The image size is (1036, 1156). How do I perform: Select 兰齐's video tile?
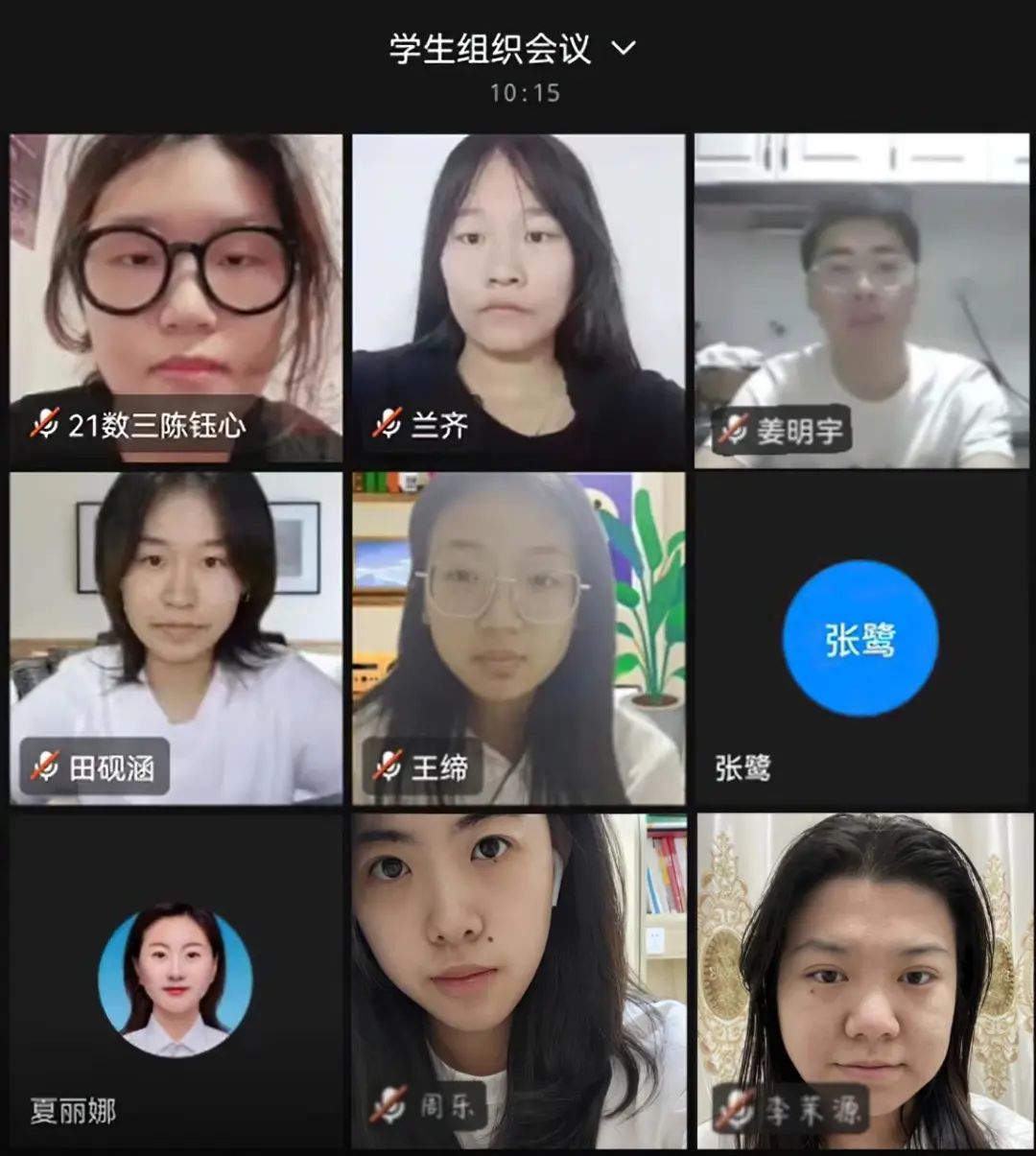tap(518, 298)
